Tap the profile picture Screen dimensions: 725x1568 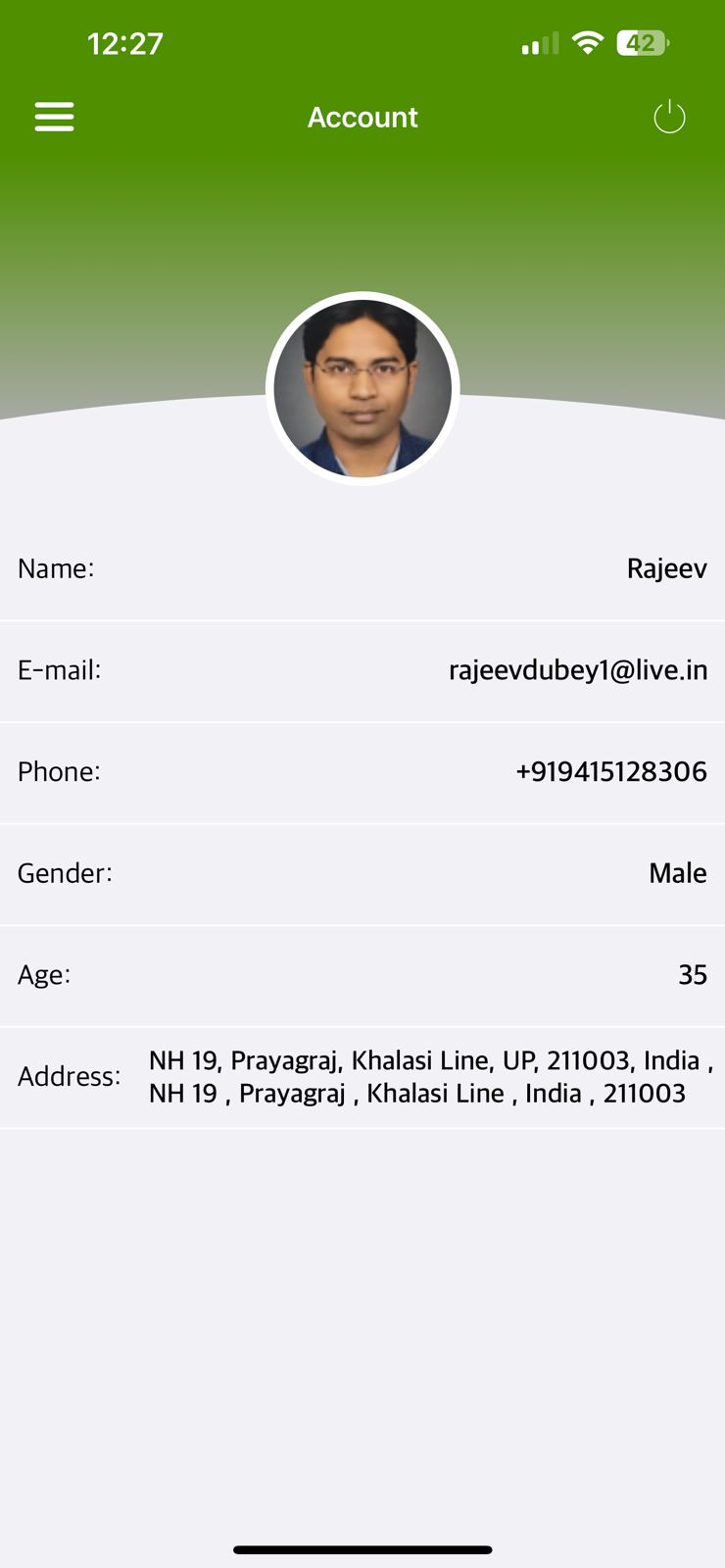362,388
